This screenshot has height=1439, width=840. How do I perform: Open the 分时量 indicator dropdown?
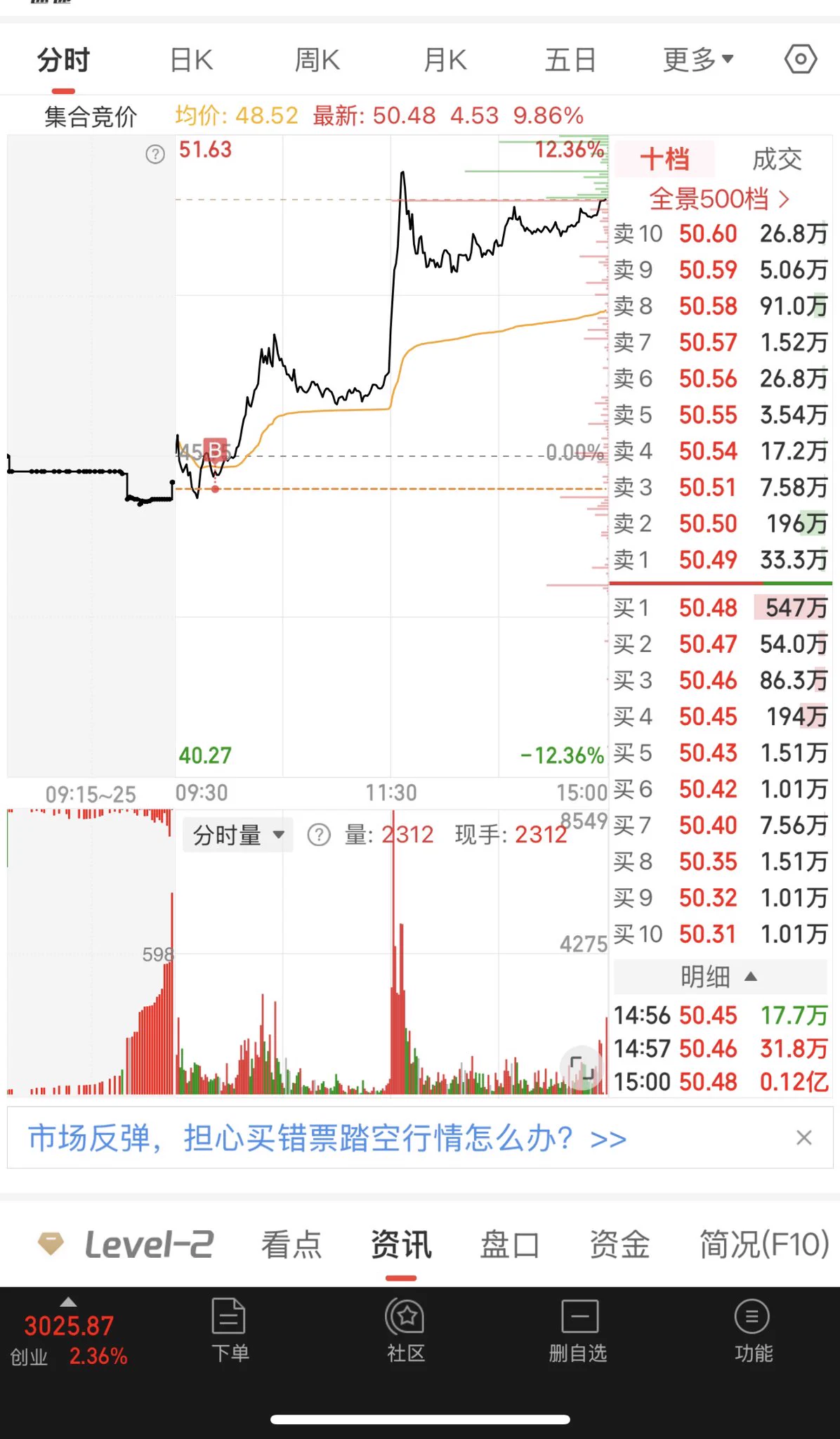click(x=238, y=835)
